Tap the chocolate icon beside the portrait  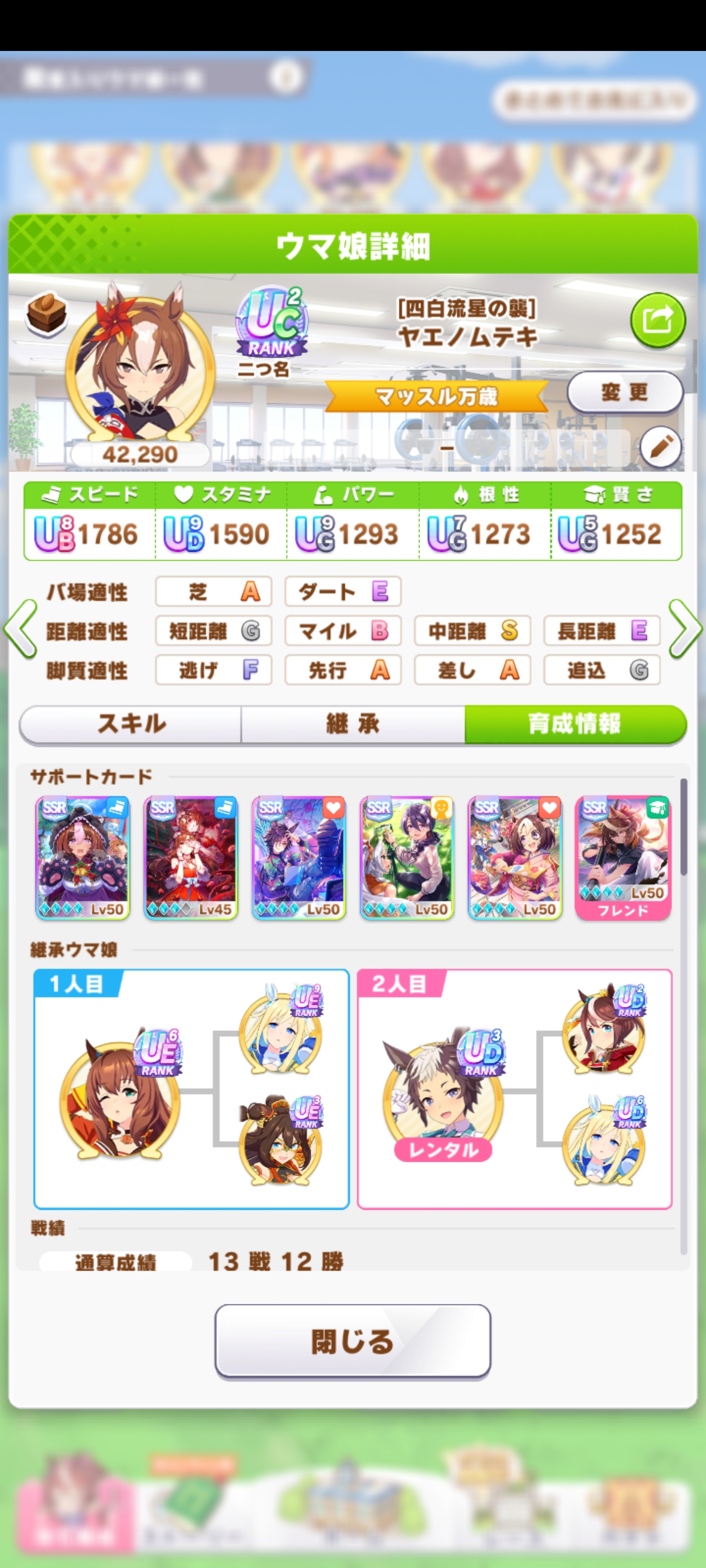coord(47,313)
